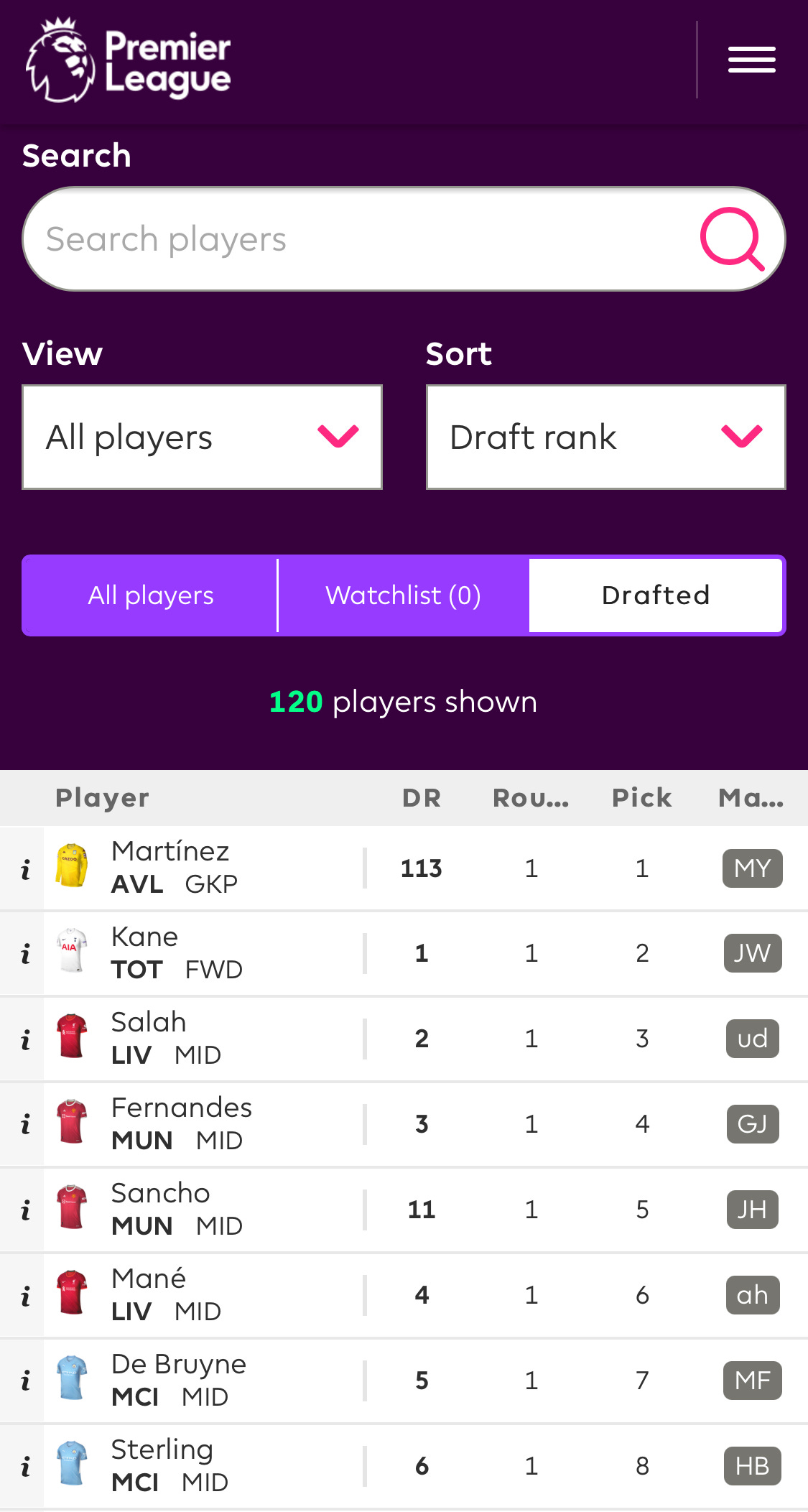Image resolution: width=808 pixels, height=1512 pixels.
Task: Switch to the Watchlist (0) tab
Action: point(403,595)
